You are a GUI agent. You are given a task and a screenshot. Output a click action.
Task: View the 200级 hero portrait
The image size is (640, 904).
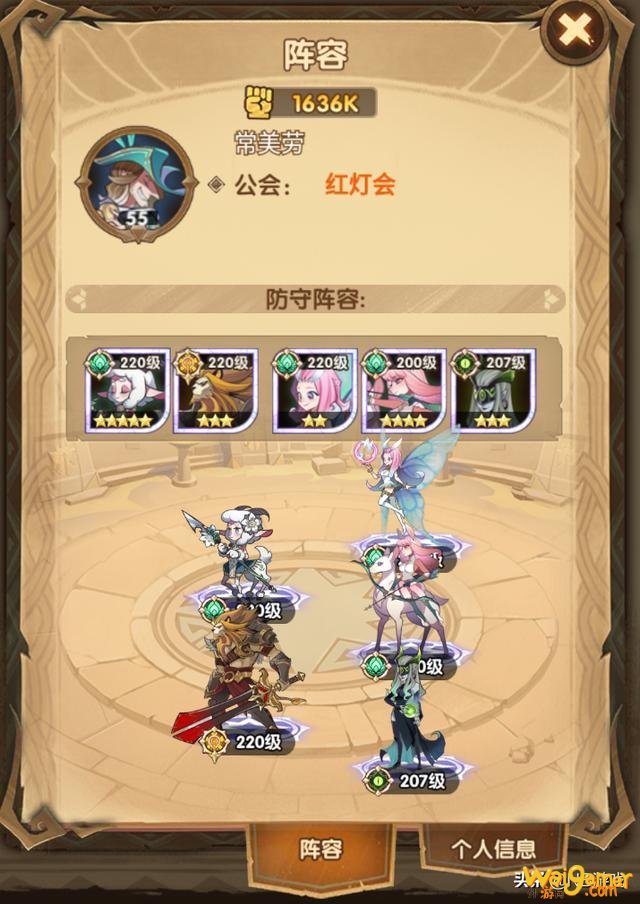coord(402,392)
